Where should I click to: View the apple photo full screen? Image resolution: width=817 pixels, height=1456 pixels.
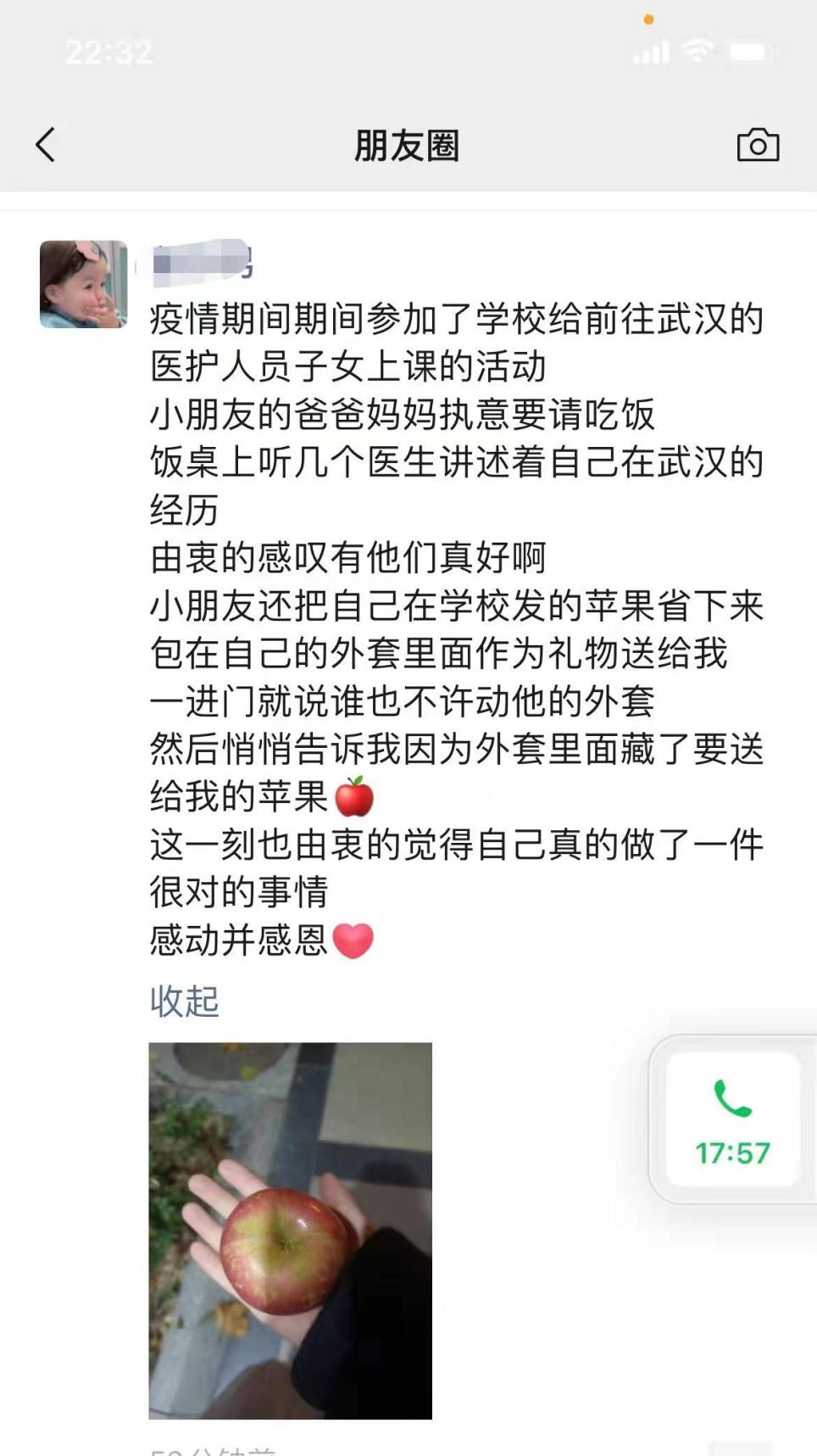(290, 1230)
